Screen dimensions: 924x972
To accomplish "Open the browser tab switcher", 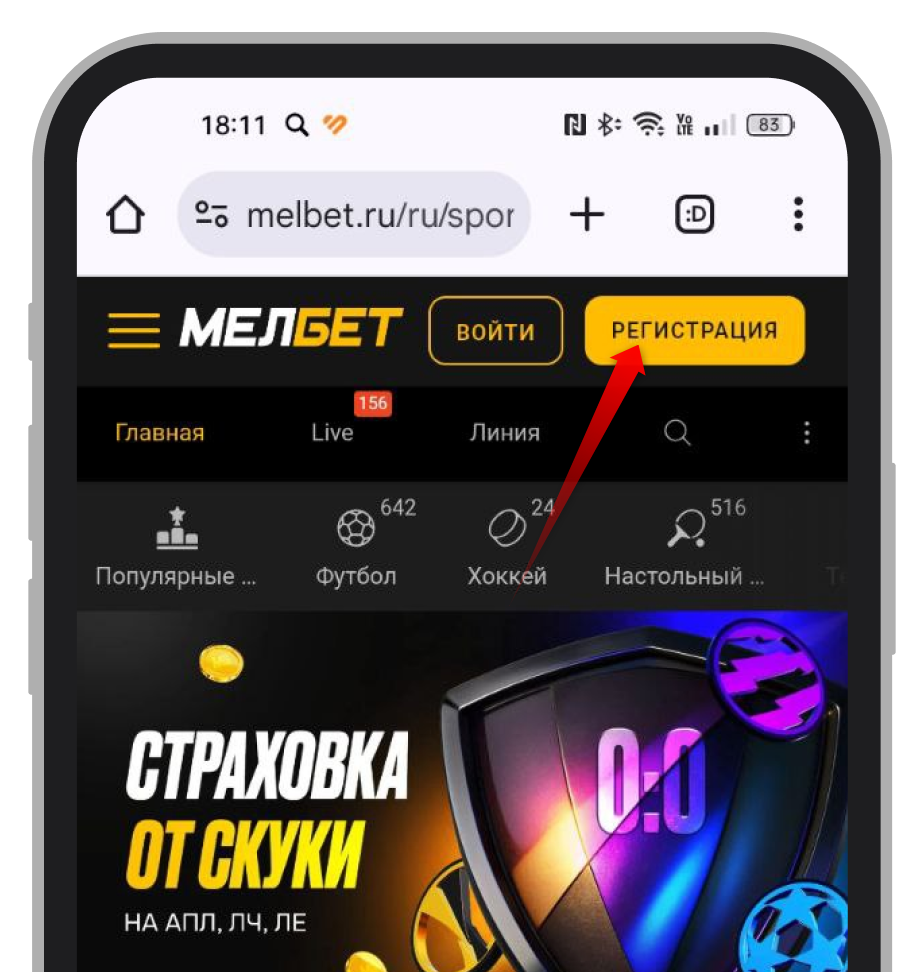I will [x=694, y=214].
